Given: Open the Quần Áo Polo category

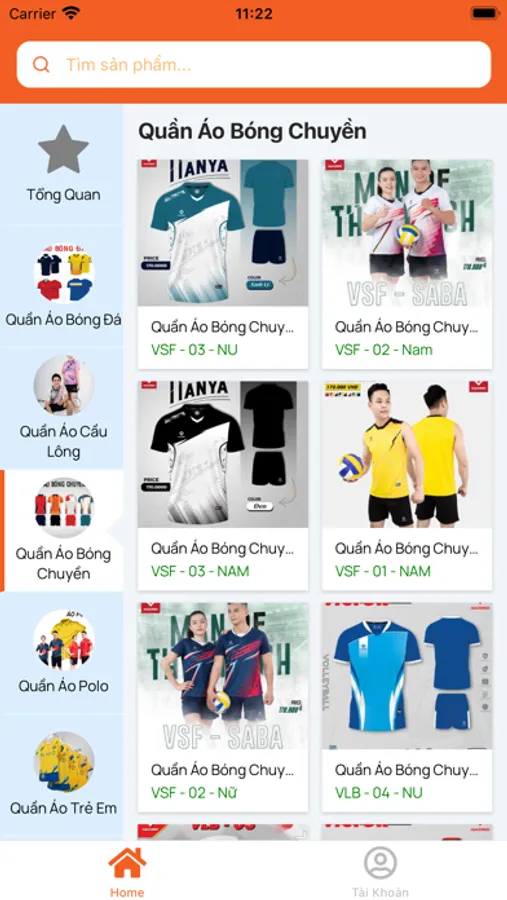Looking at the screenshot, I should pyautogui.click(x=63, y=653).
